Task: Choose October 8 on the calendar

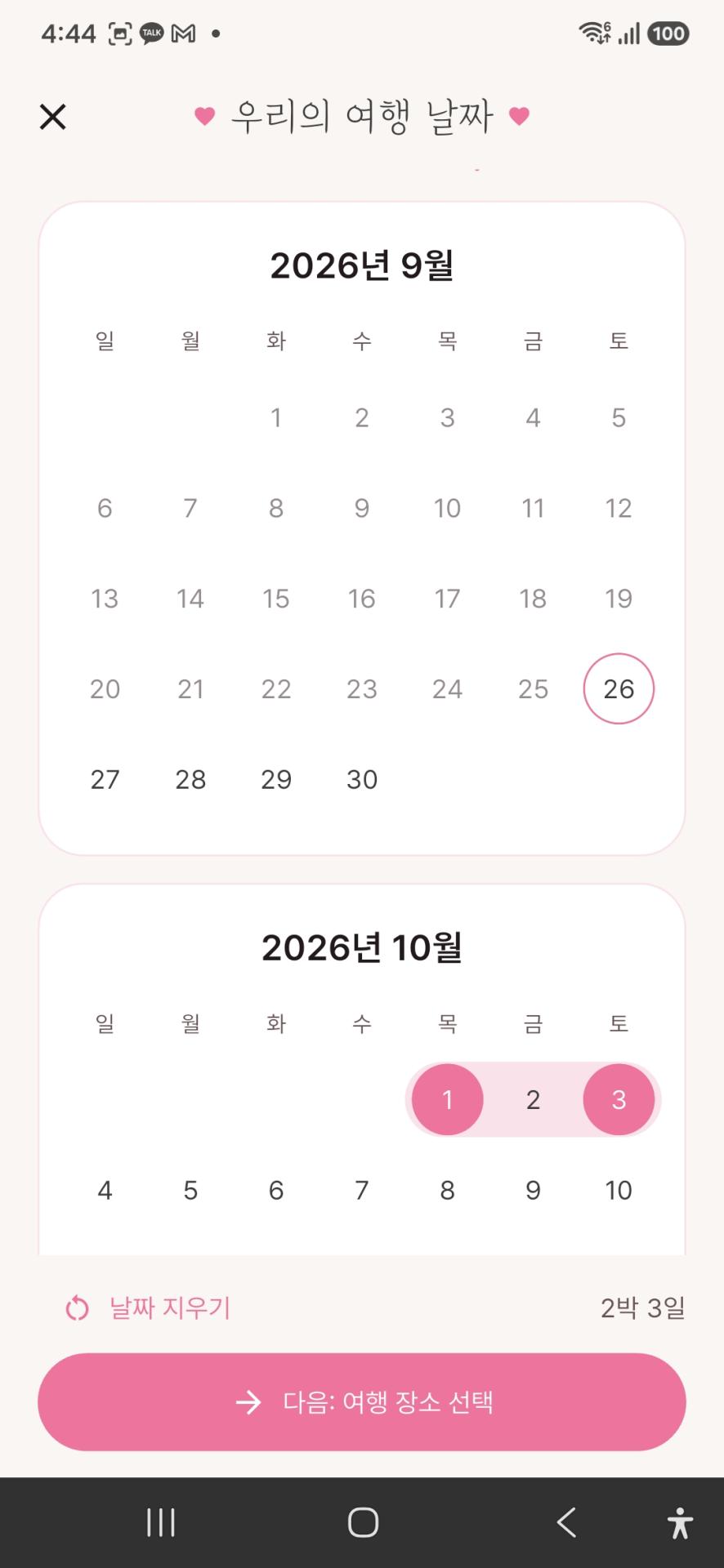Action: (x=447, y=1190)
